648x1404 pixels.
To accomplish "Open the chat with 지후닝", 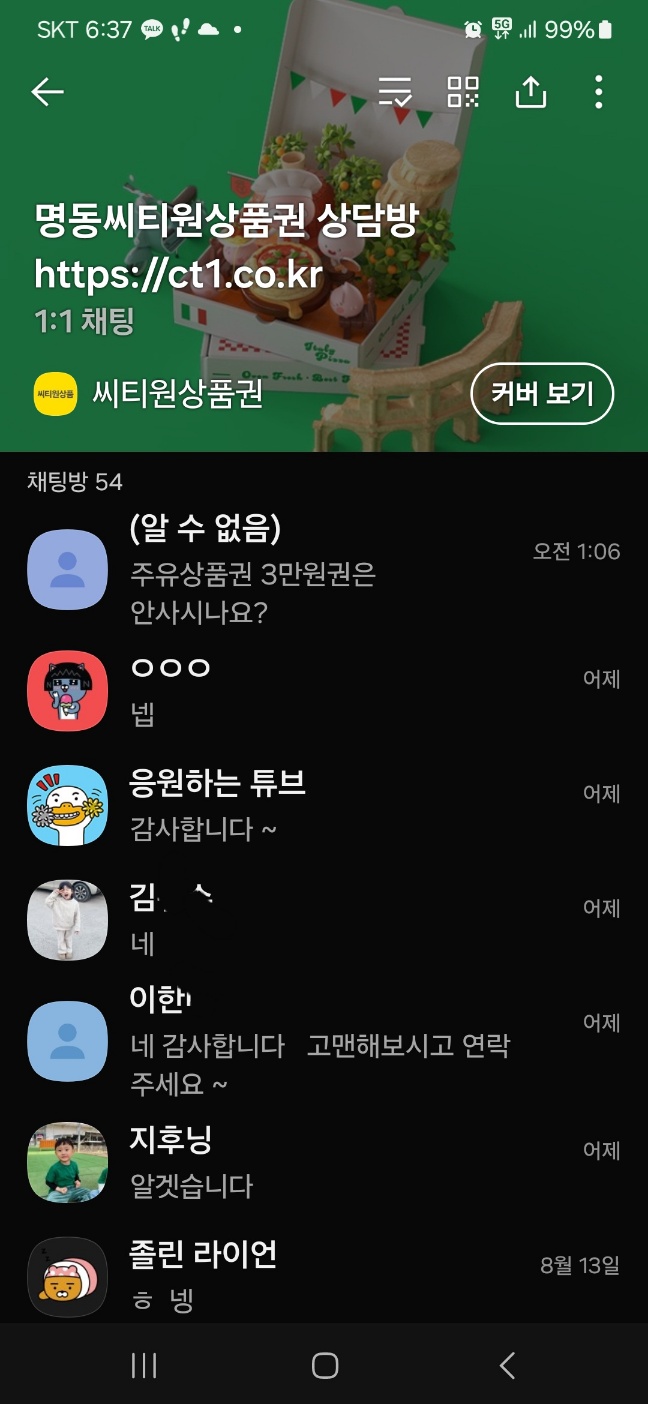I will pos(324,1162).
